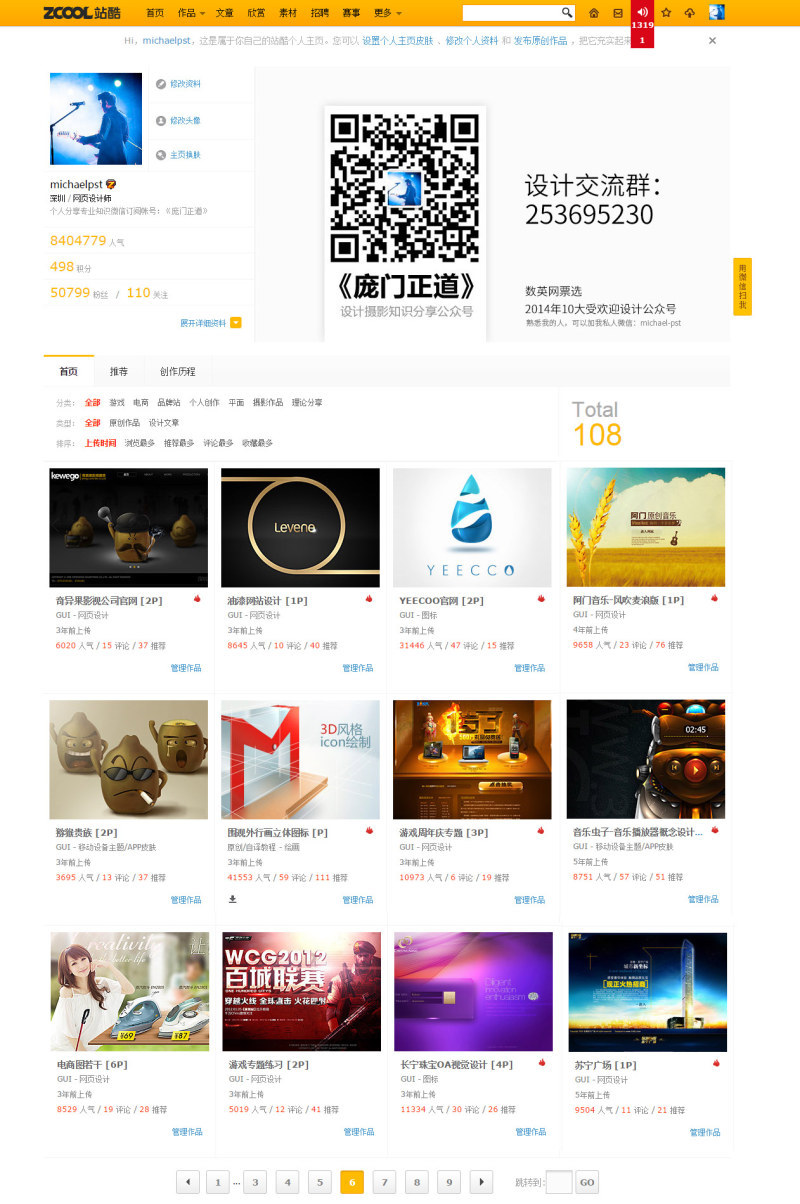Switch to the 推荐 tab
Screen dimensions: 800x1204
118,371
